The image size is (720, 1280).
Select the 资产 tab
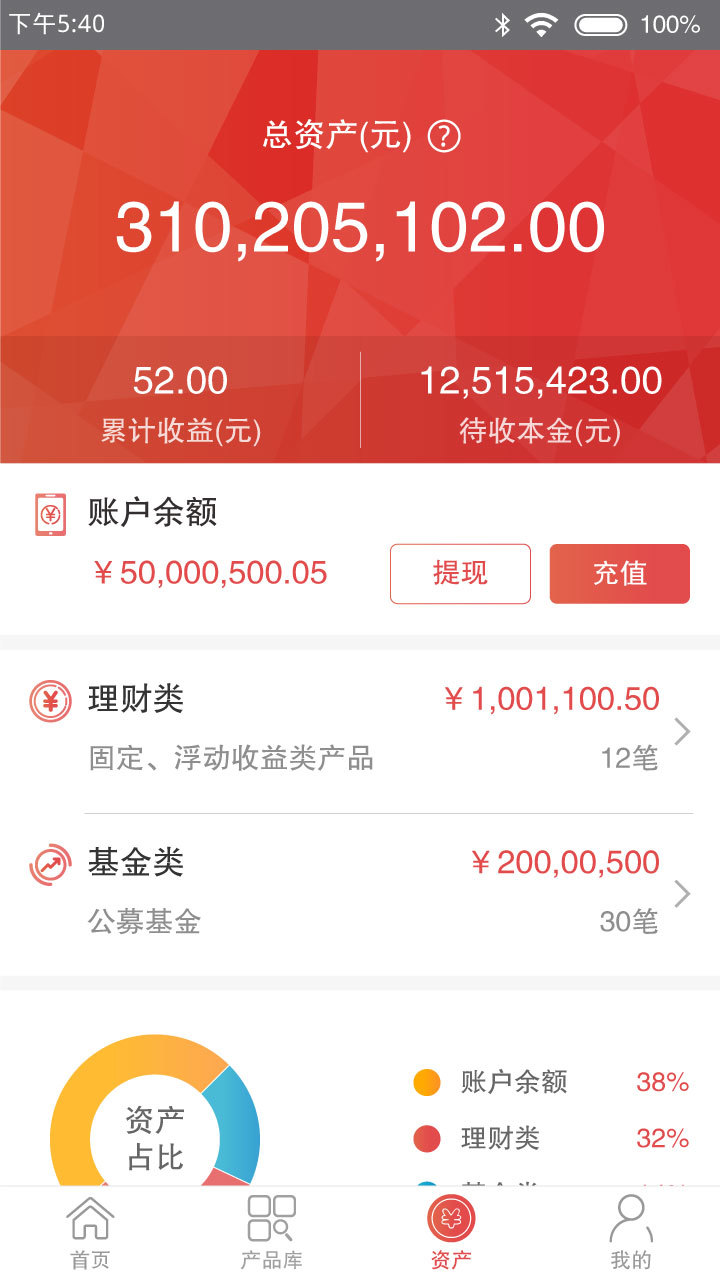(451, 1232)
